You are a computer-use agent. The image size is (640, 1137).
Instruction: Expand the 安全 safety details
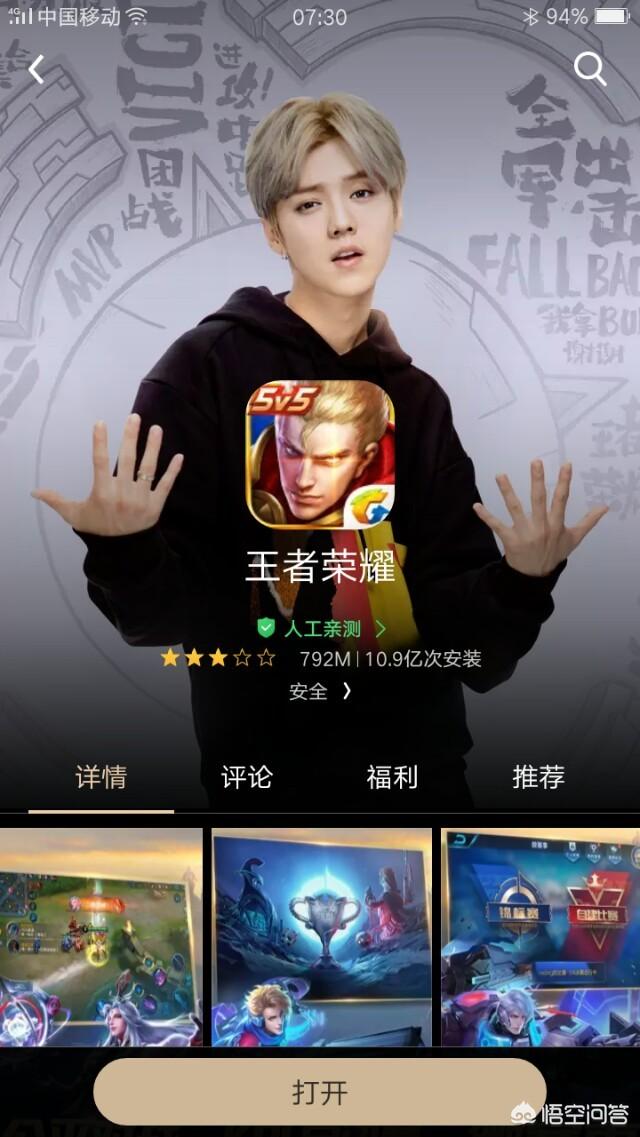pyautogui.click(x=320, y=691)
